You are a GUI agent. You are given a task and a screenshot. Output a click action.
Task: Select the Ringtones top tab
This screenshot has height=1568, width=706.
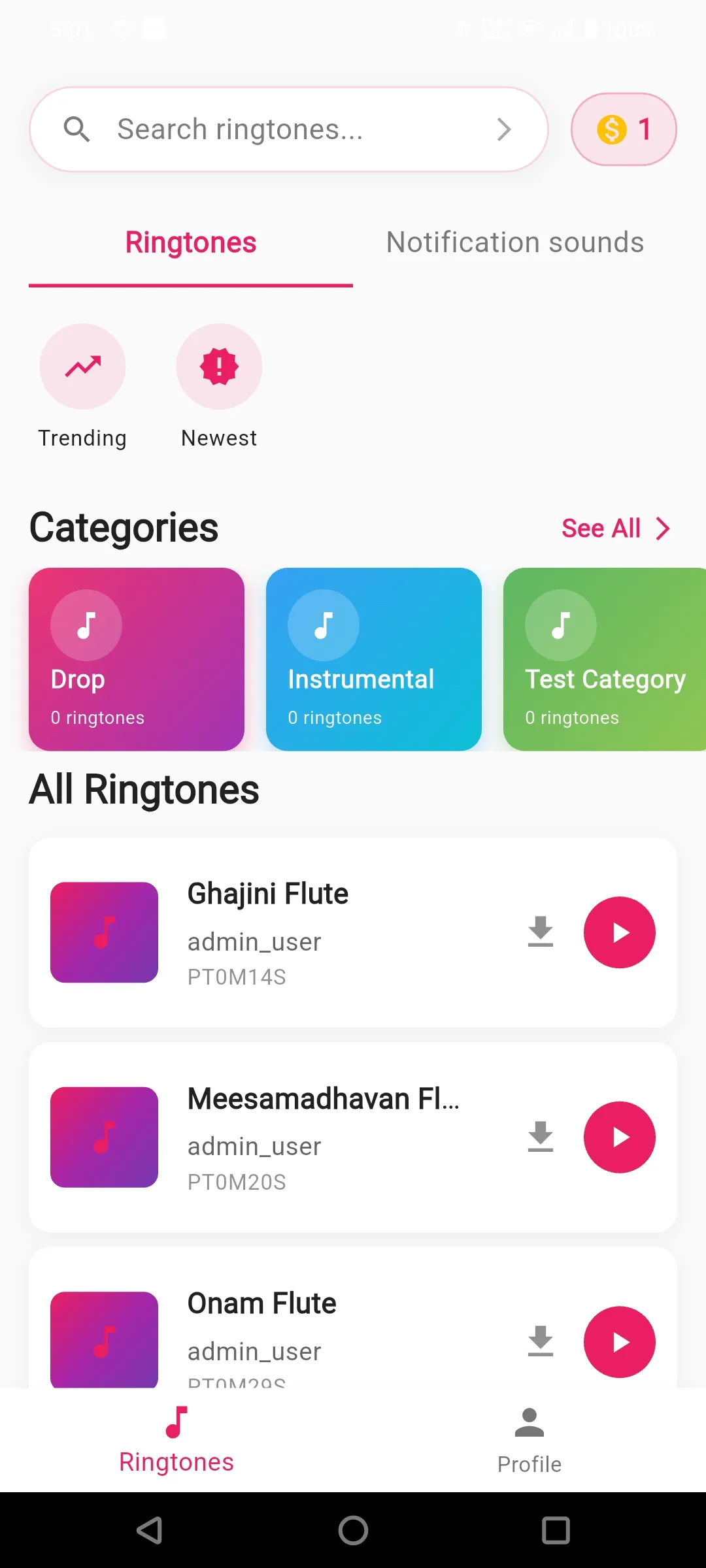tap(190, 242)
